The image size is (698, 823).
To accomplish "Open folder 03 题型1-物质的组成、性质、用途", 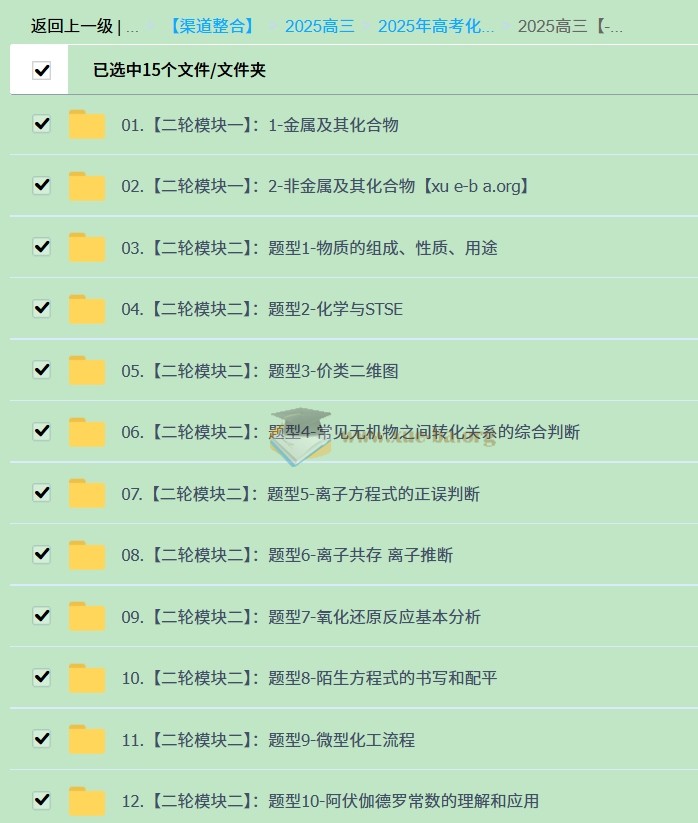I will 309,248.
